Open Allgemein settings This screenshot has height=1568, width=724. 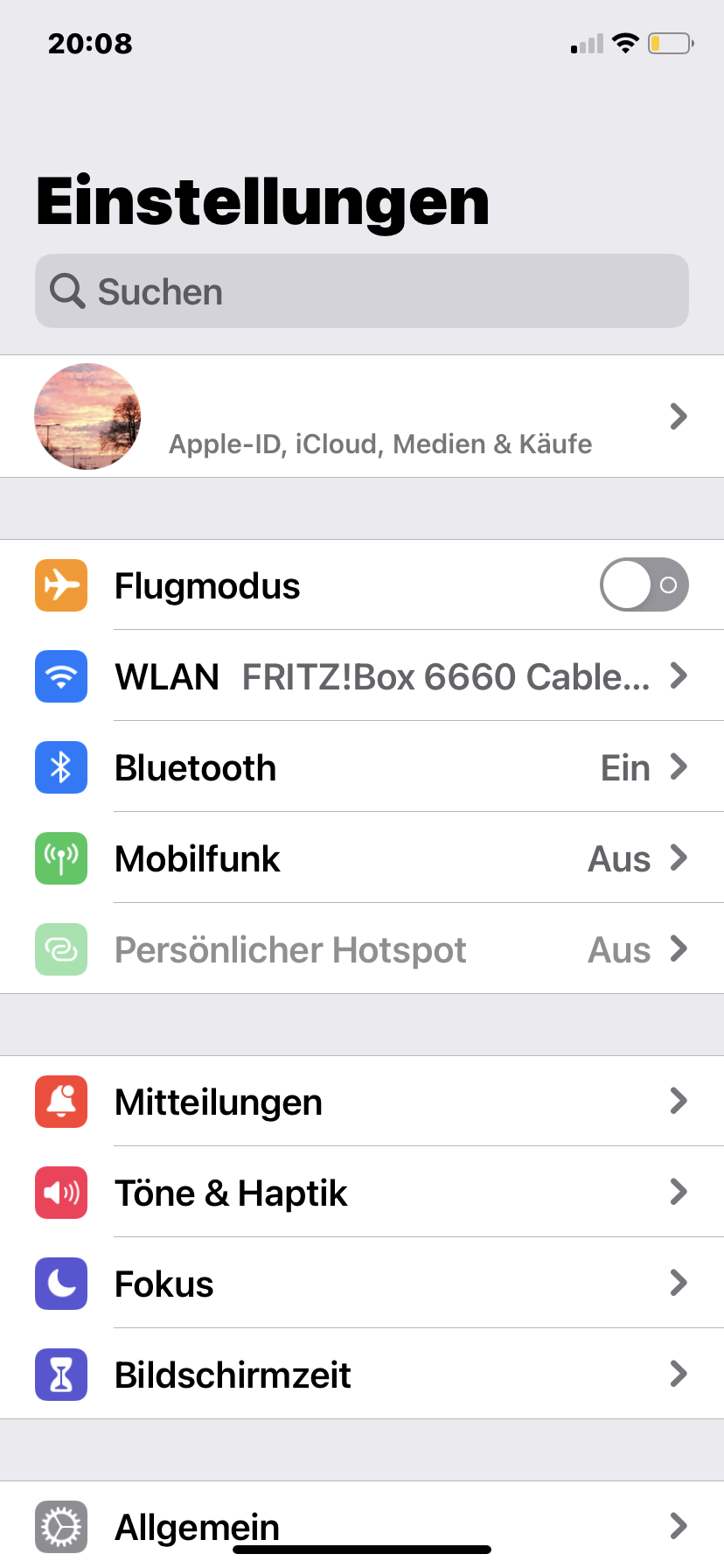362,1524
